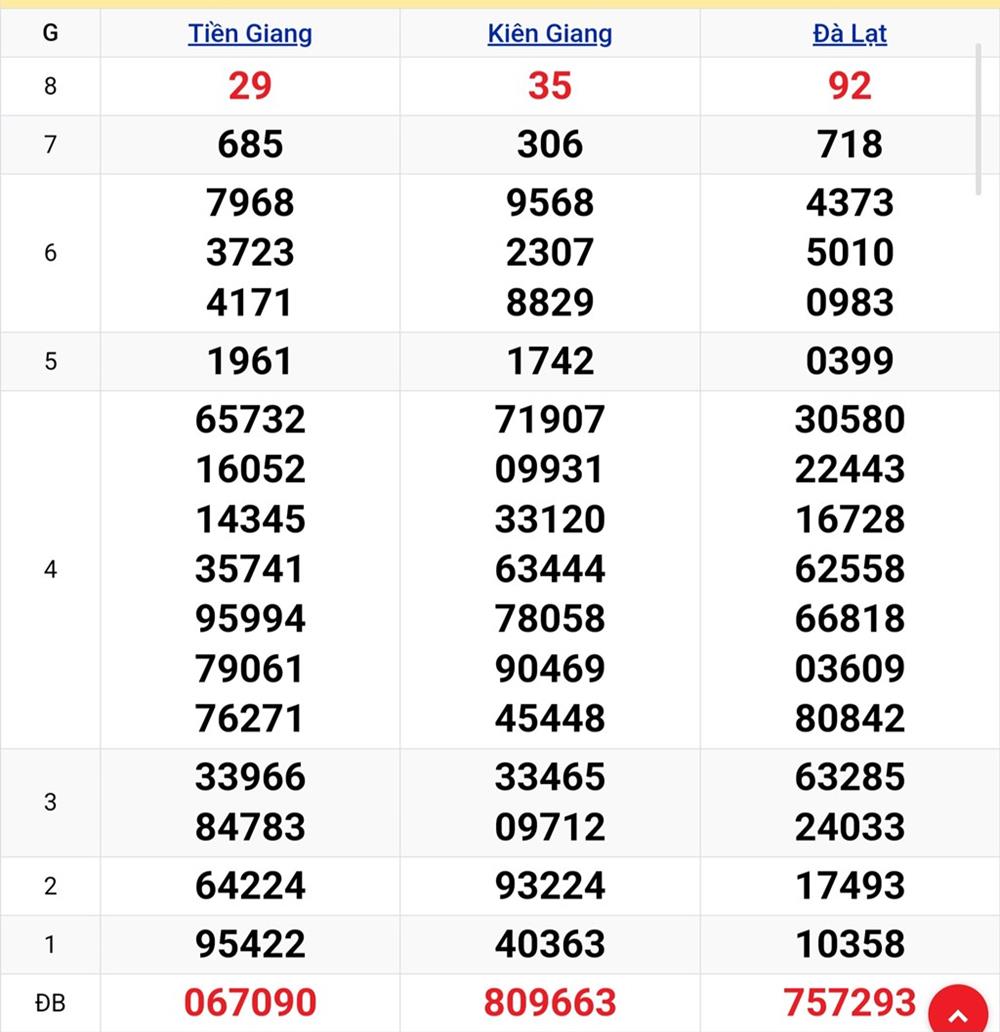Open the Đà Lạt lottery link
The width and height of the screenshot is (1000, 1032).
click(x=849, y=34)
